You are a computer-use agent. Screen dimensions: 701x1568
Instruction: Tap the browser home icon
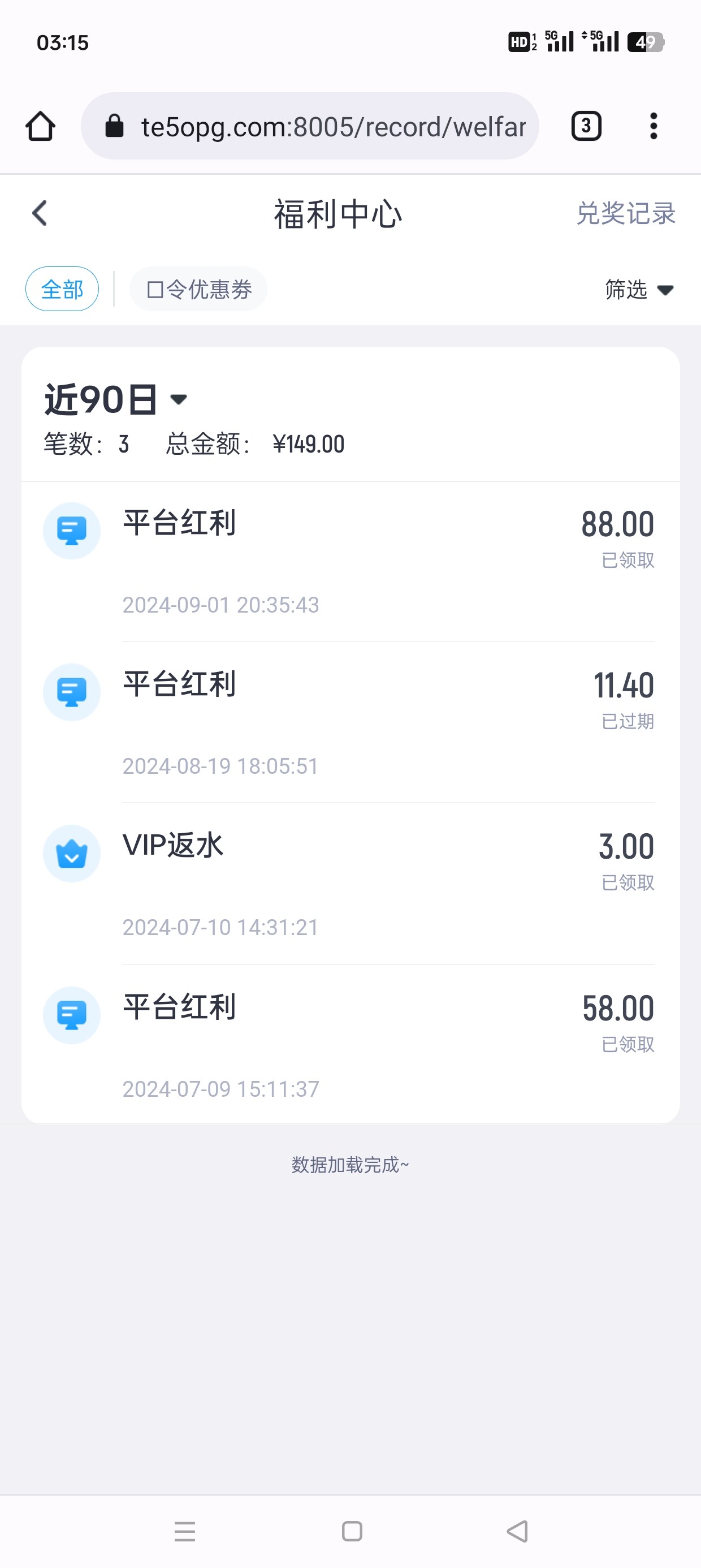point(41,126)
